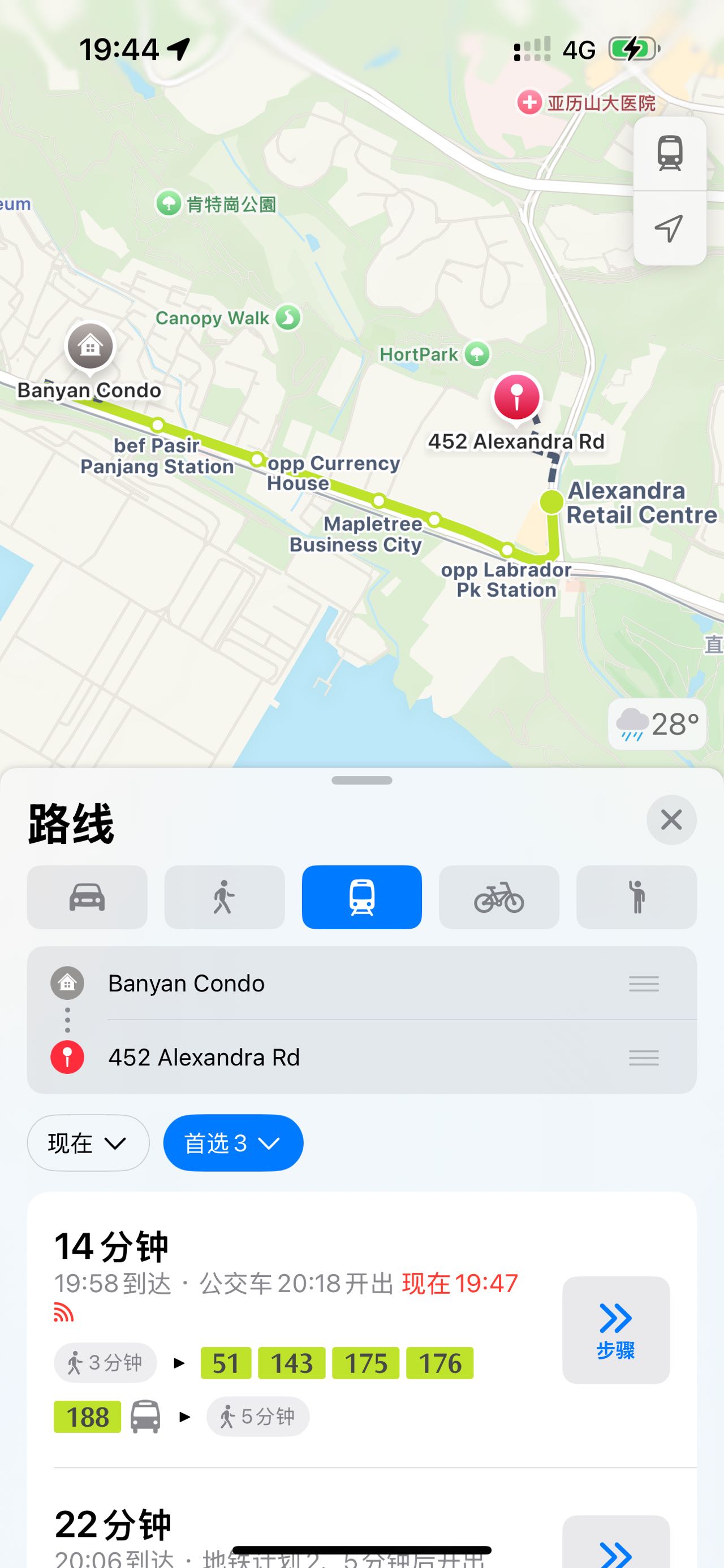Center map on current location
Viewport: 724px width, 1568px height.
click(x=669, y=228)
